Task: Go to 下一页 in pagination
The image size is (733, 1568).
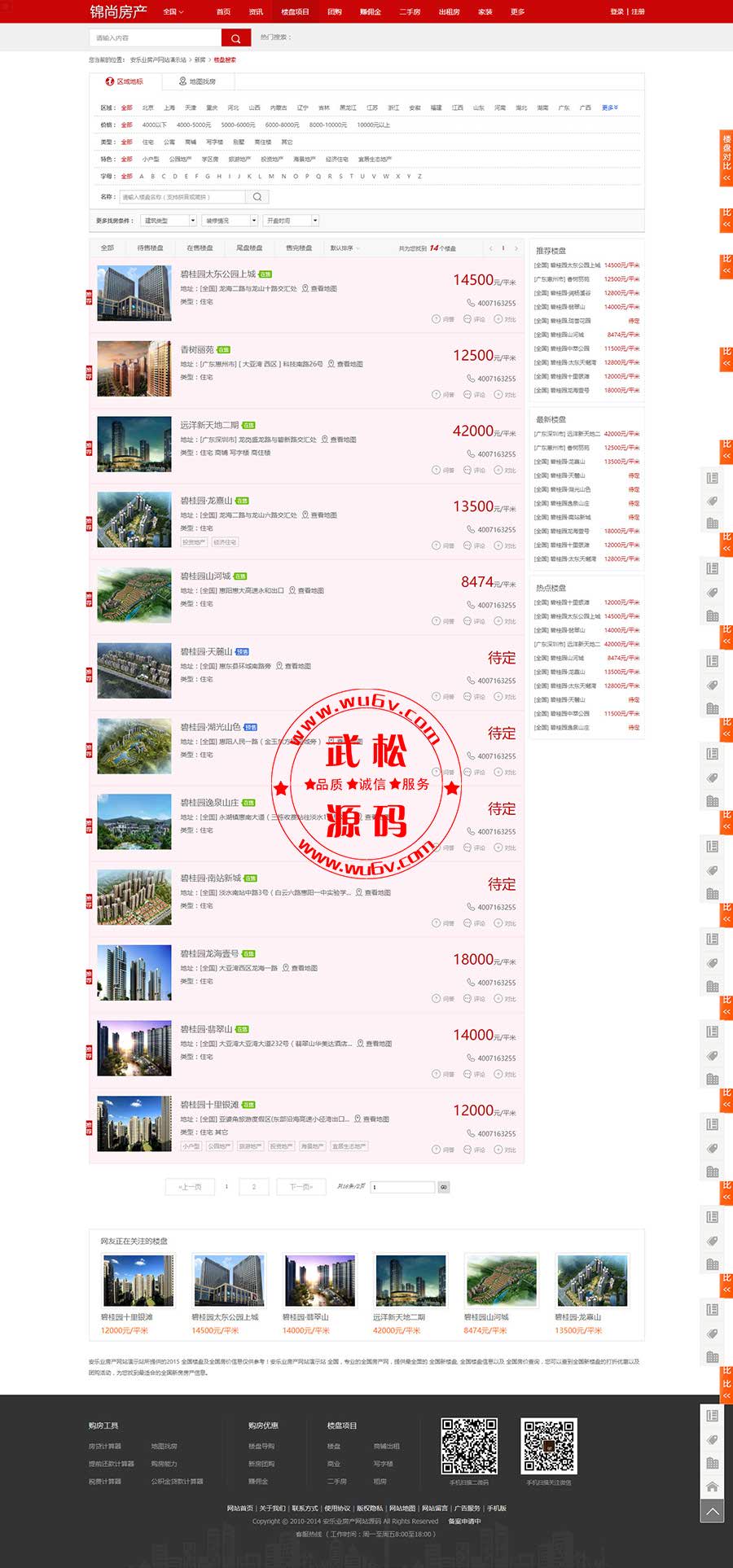Action: 301,1187
